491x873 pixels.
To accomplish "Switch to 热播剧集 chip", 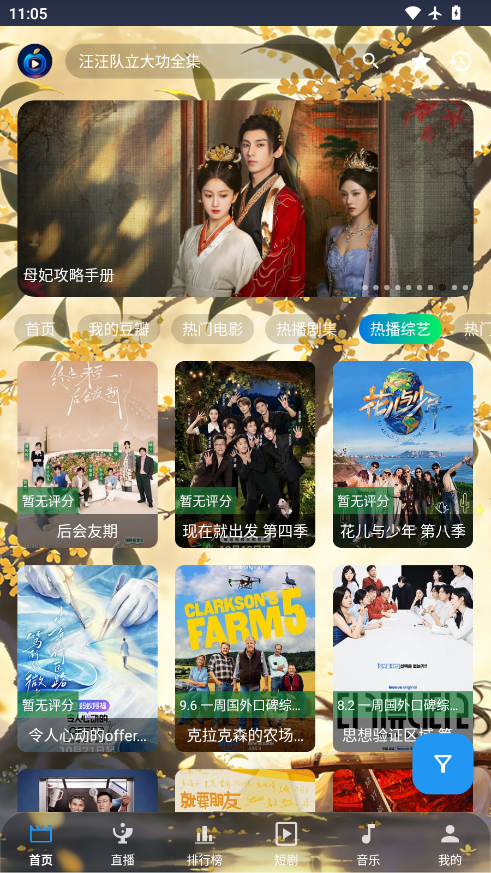I will click(307, 329).
